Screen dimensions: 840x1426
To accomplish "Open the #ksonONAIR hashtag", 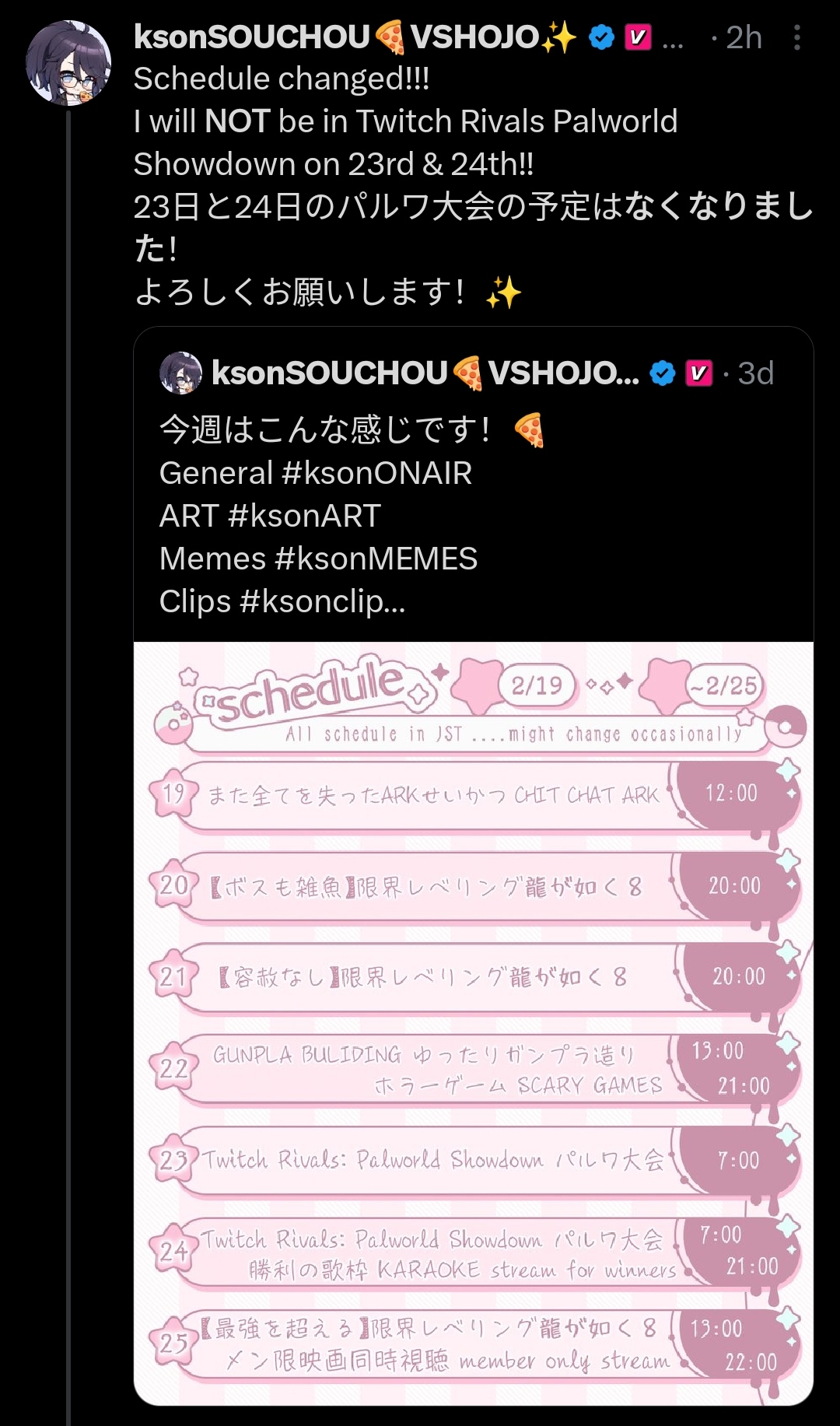I will [377, 473].
